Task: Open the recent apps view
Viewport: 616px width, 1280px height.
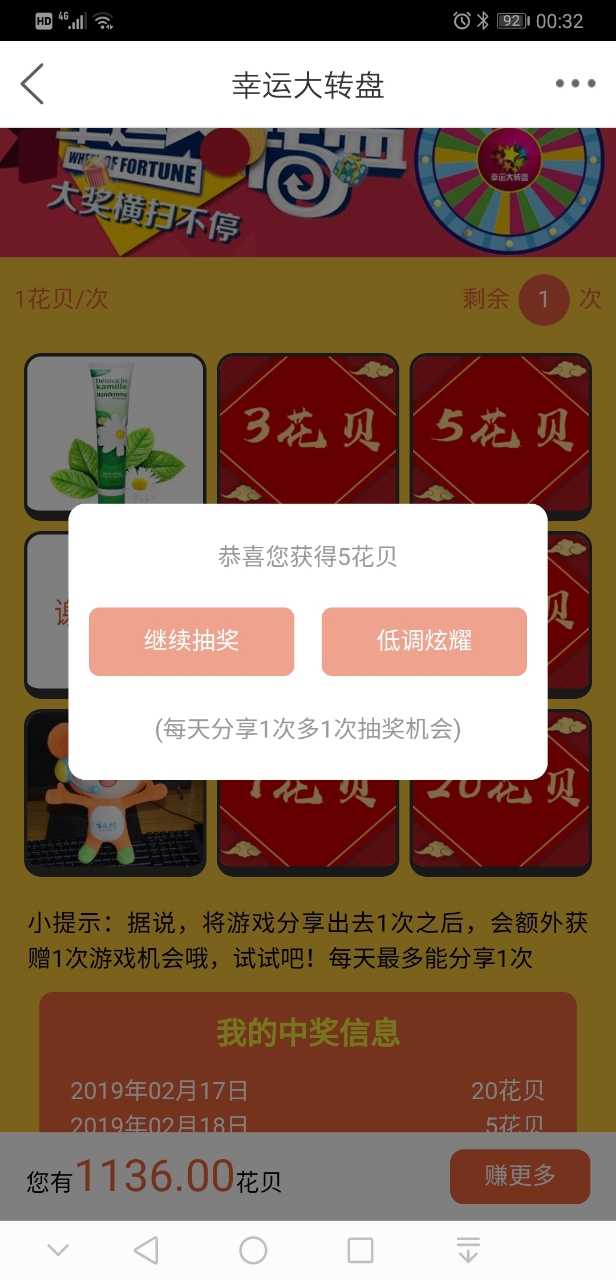Action: tap(360, 1250)
